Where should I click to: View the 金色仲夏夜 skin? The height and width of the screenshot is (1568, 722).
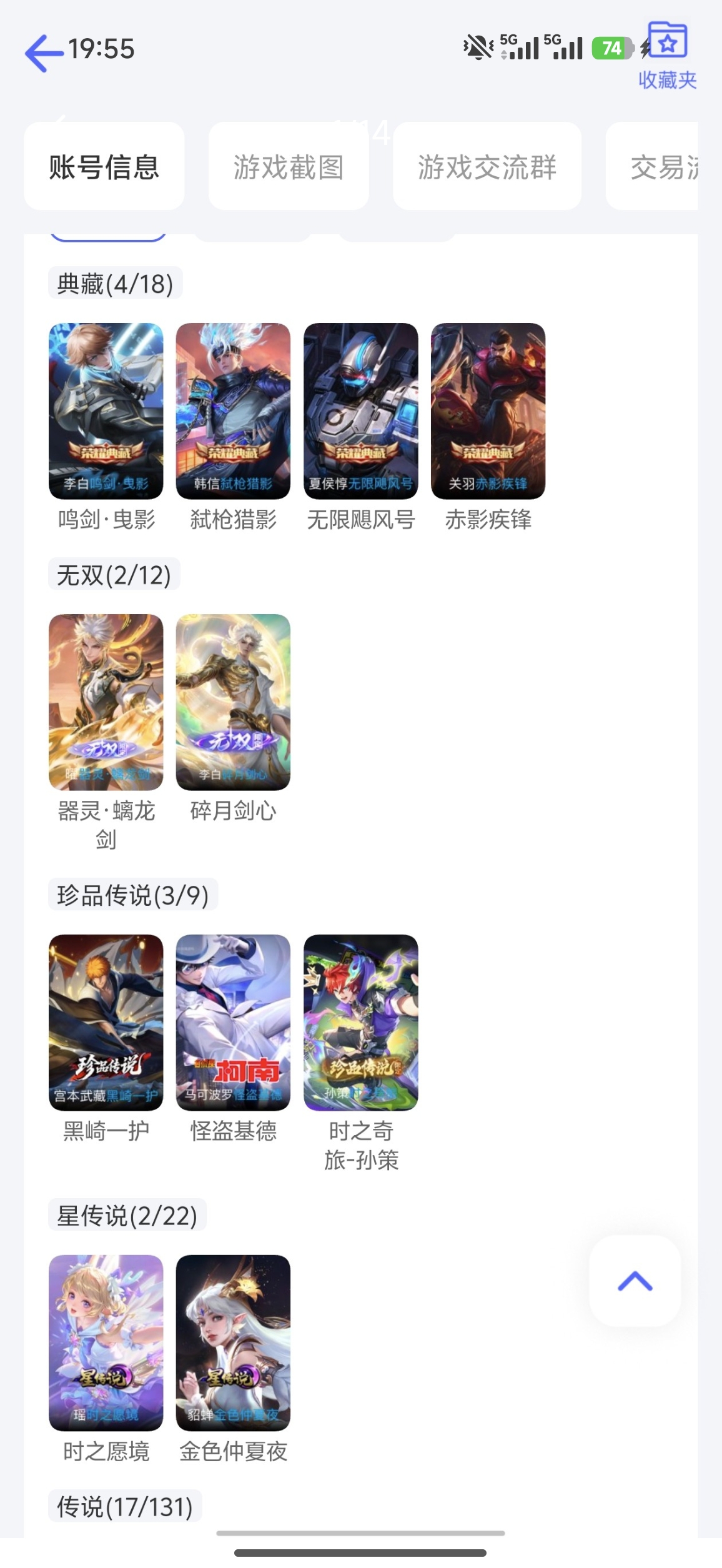(233, 1343)
